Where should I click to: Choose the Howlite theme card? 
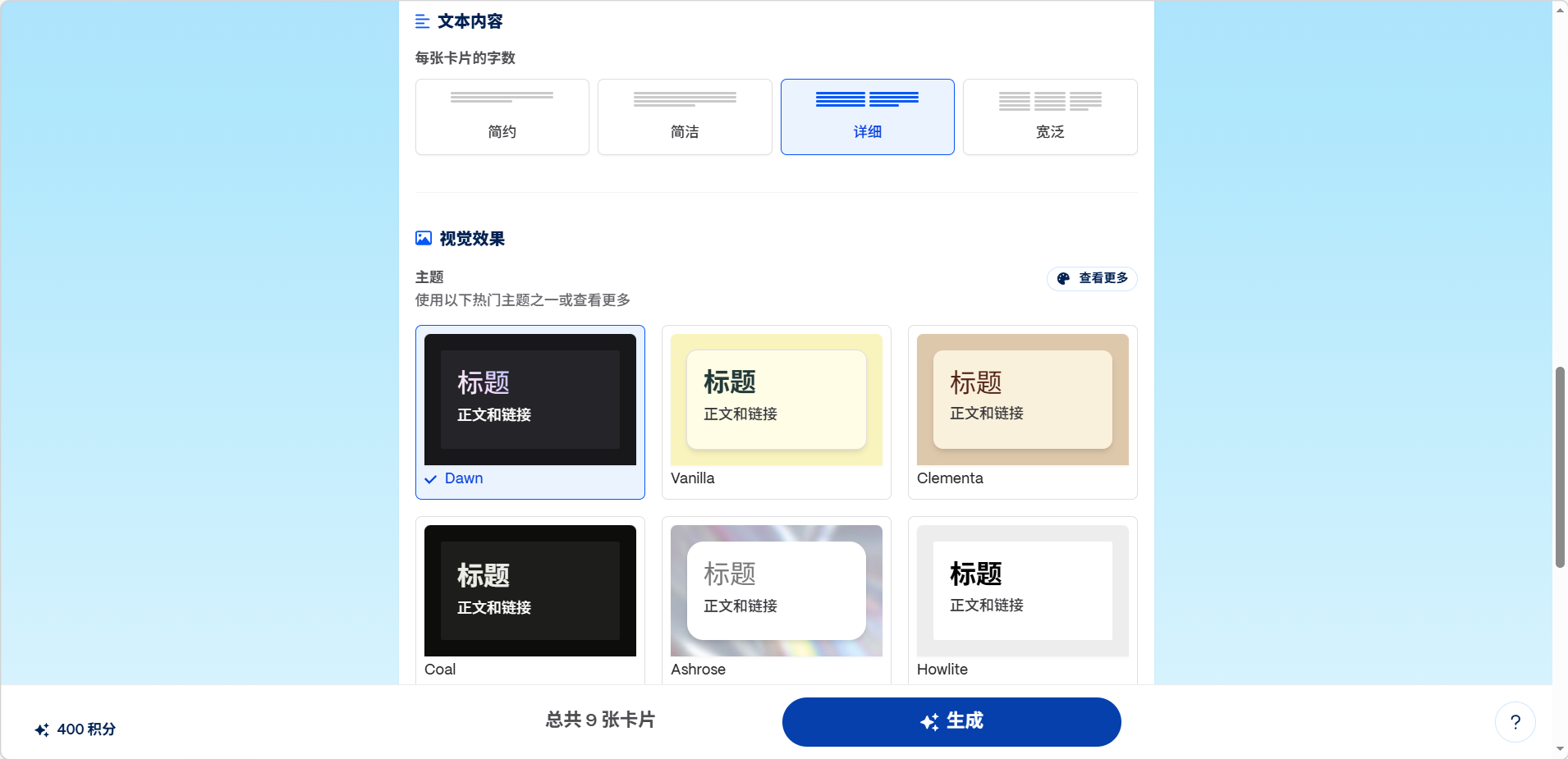click(x=1022, y=599)
